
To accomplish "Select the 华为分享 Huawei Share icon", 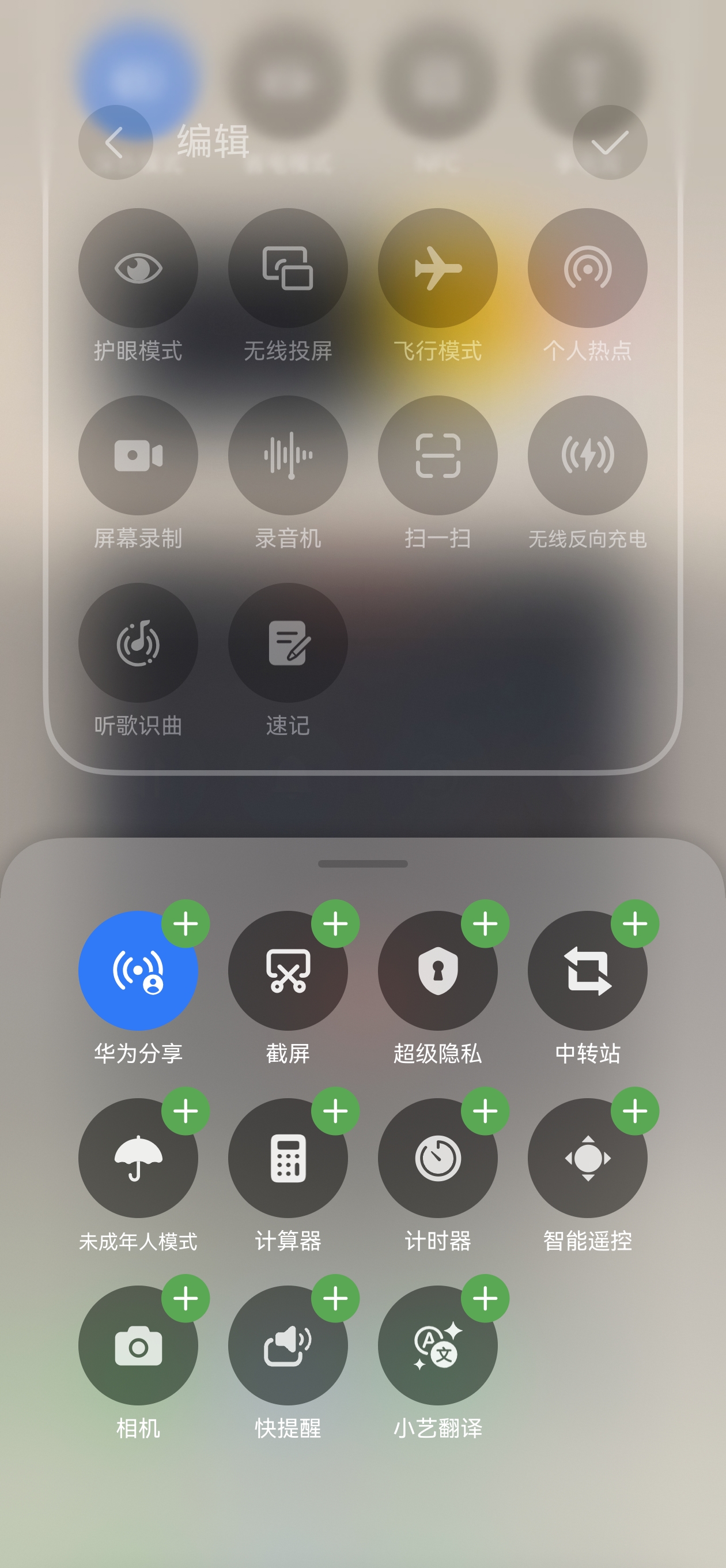I will tap(138, 971).
